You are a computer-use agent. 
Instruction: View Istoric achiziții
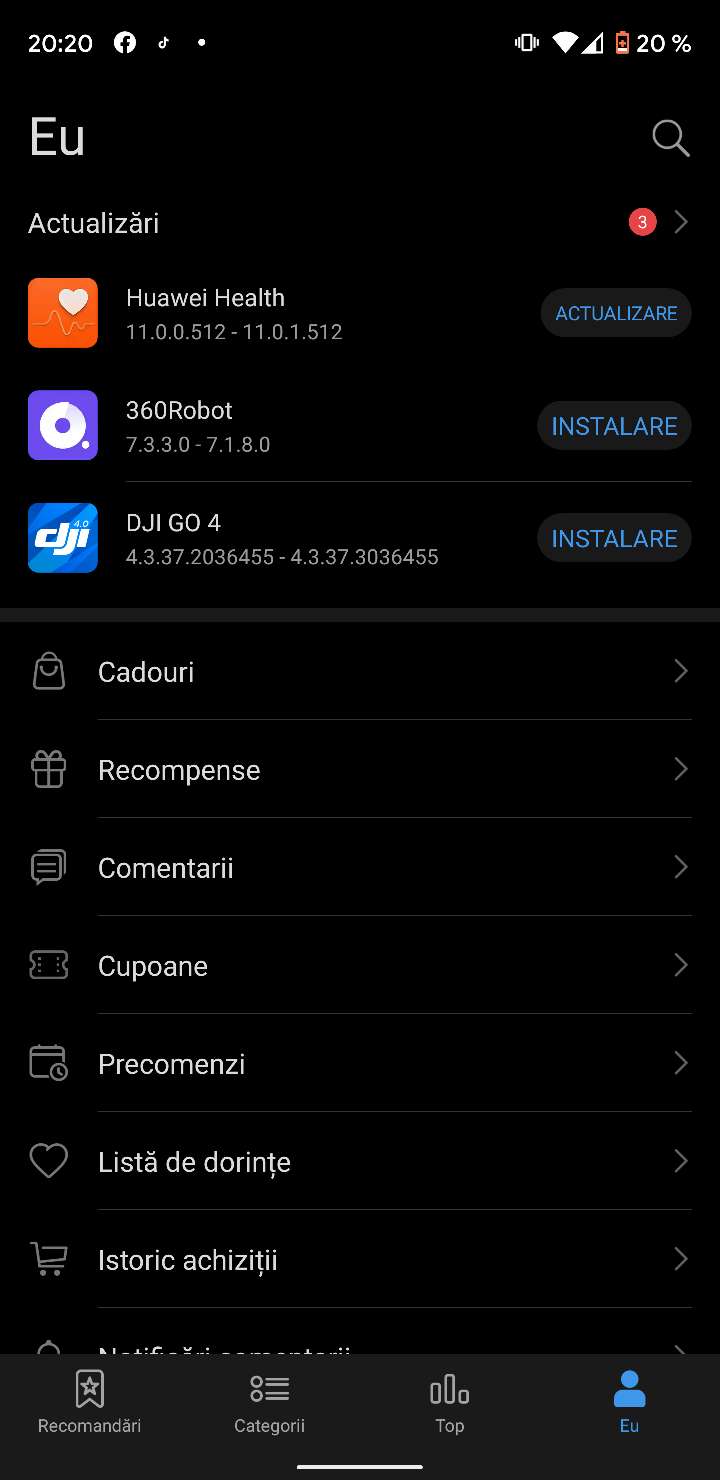point(360,1260)
